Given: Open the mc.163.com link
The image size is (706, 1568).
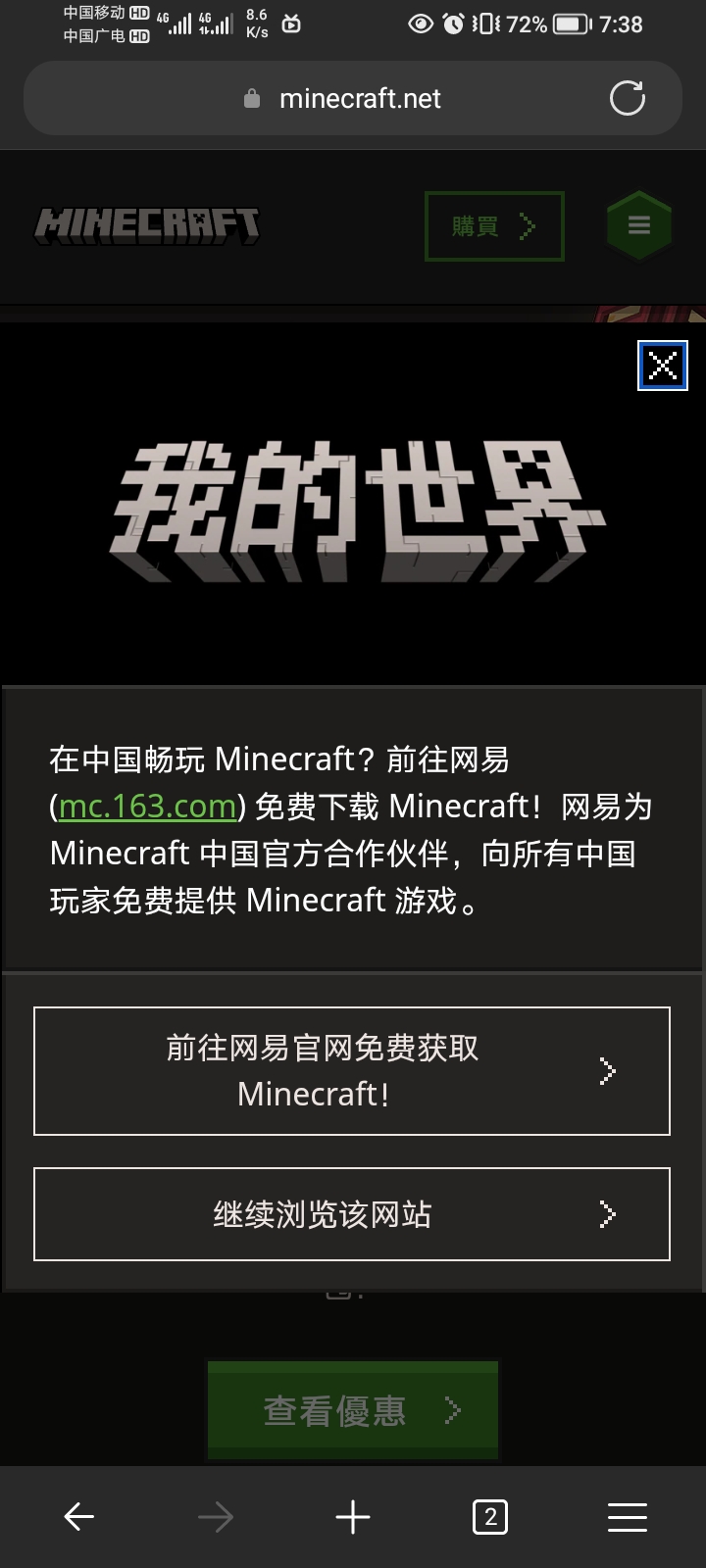Looking at the screenshot, I should coord(147,807).
